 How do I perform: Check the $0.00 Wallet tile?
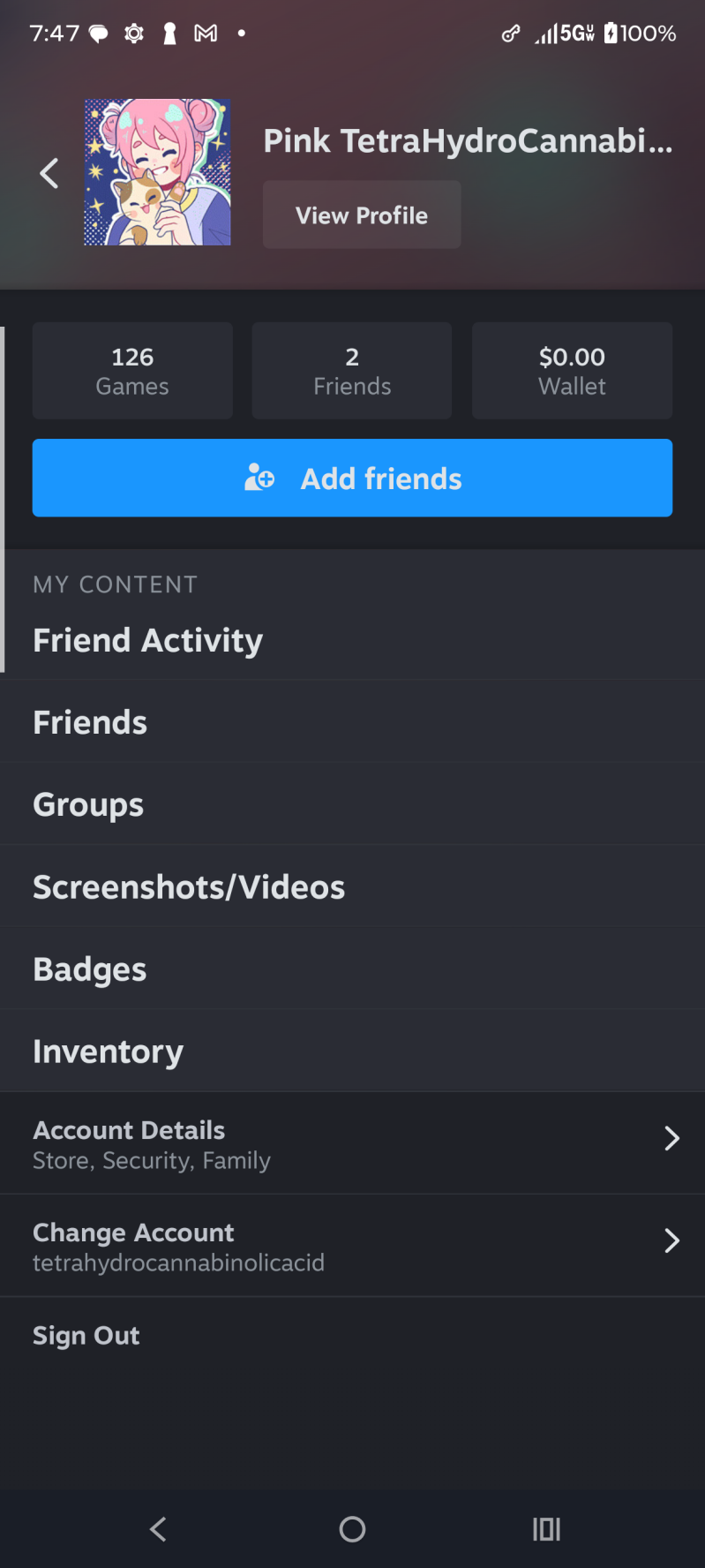[x=572, y=371]
